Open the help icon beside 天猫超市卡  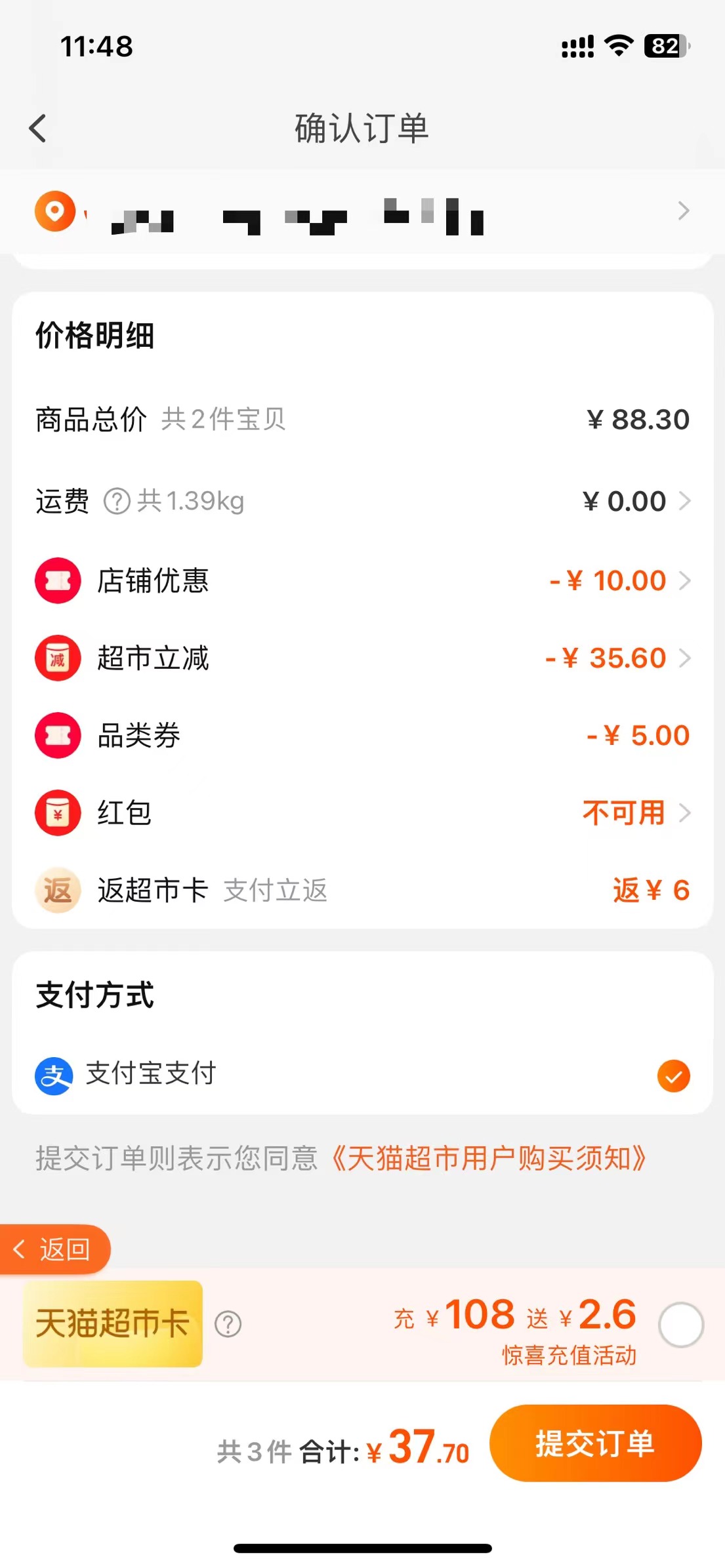tap(228, 1324)
